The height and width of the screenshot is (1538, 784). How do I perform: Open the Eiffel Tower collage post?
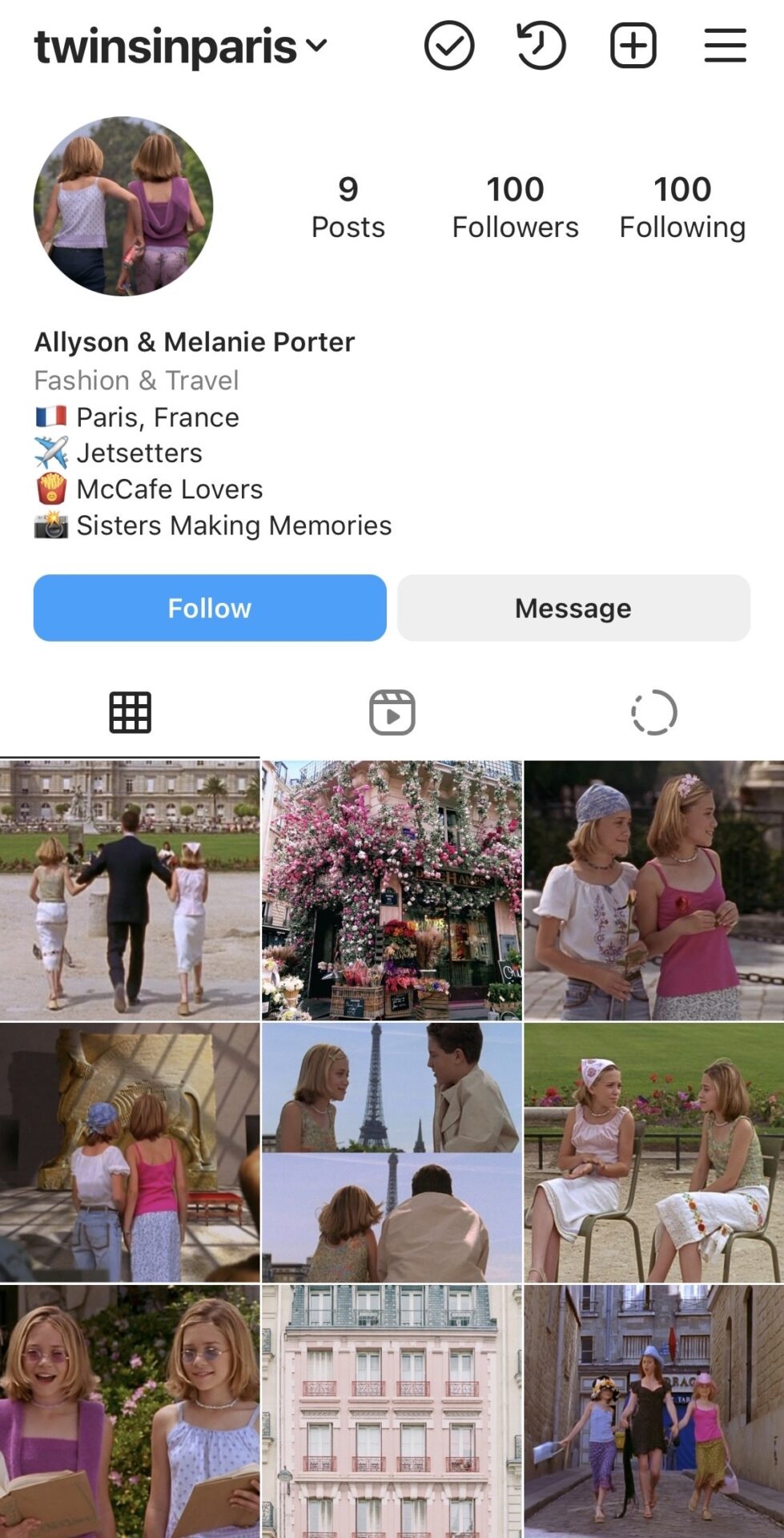392,1152
